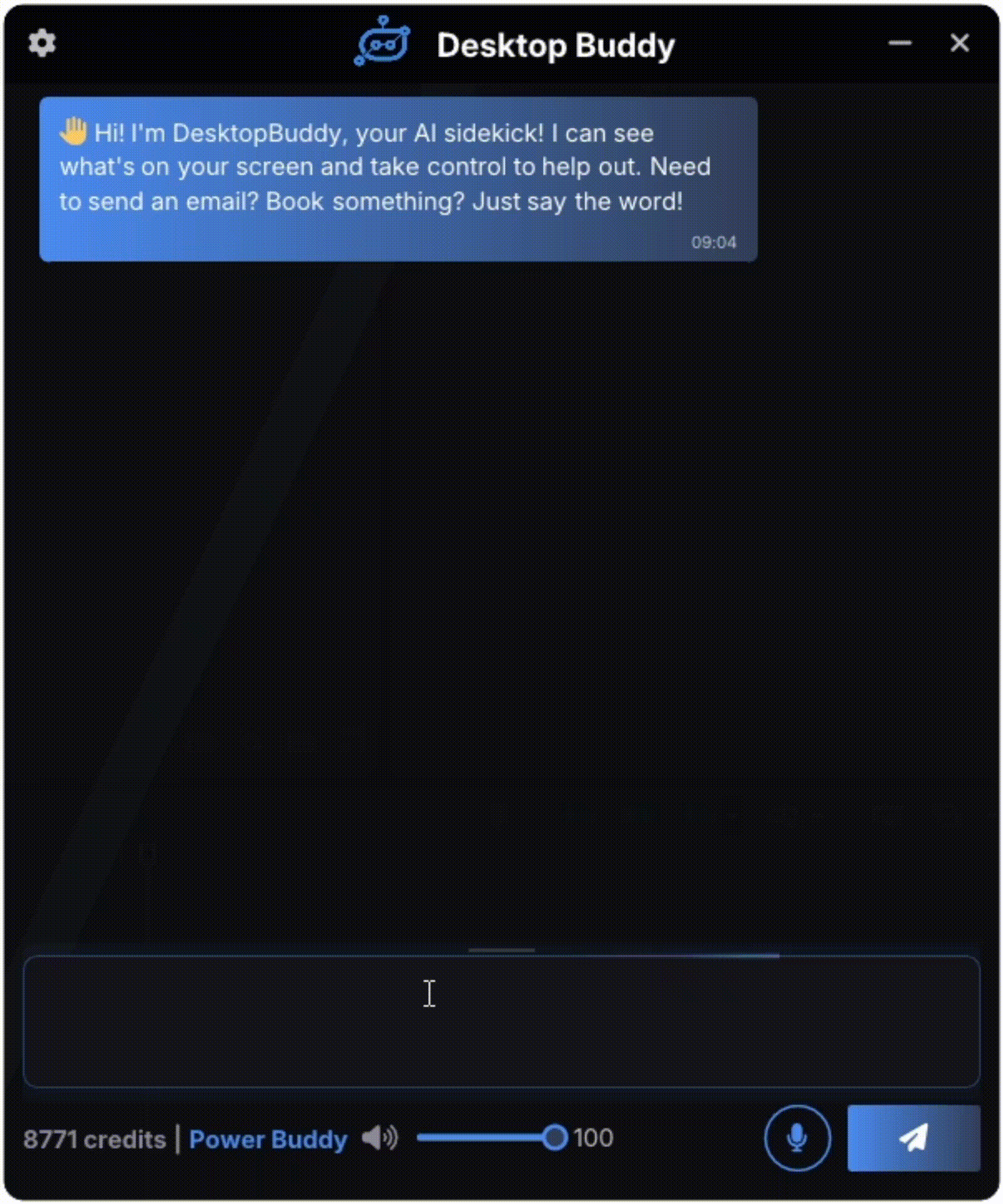This screenshot has width=1003, height=1204.
Task: Close the Desktop Buddy window
Action: pos(959,43)
